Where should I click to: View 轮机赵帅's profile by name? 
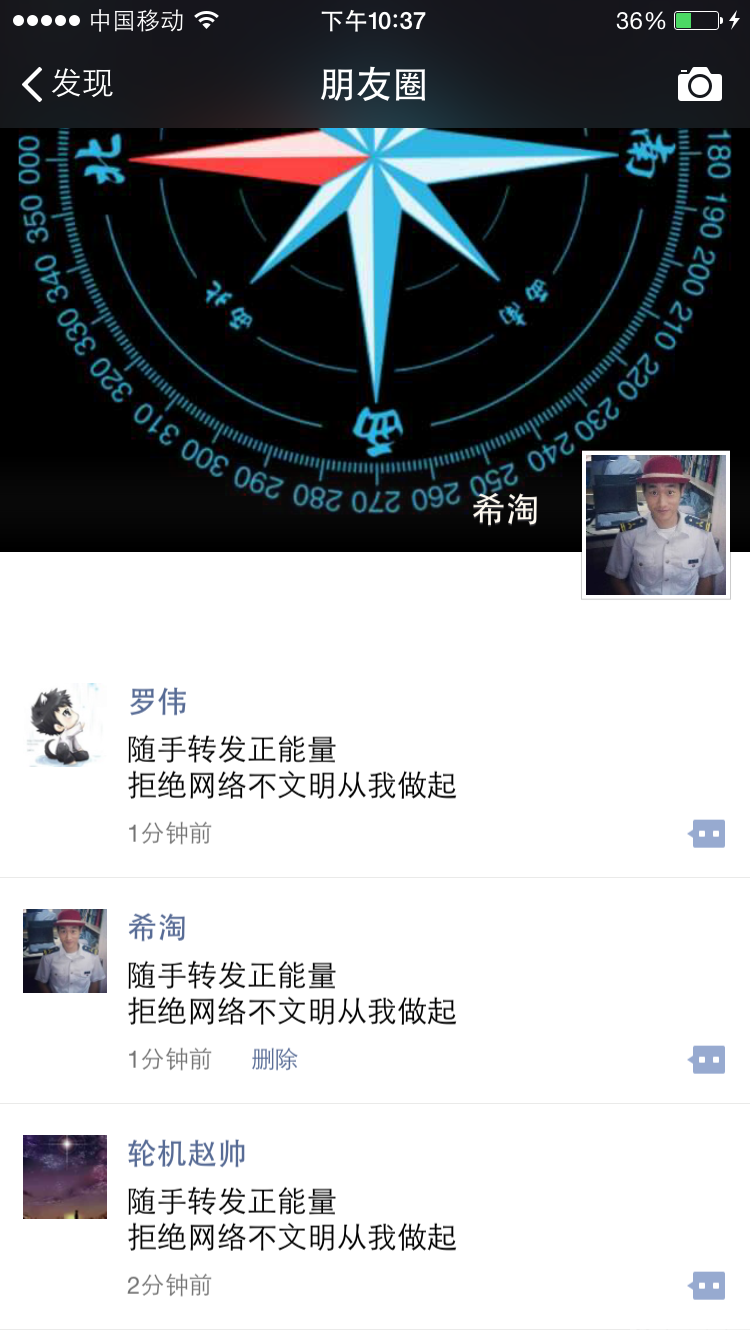(x=187, y=1154)
